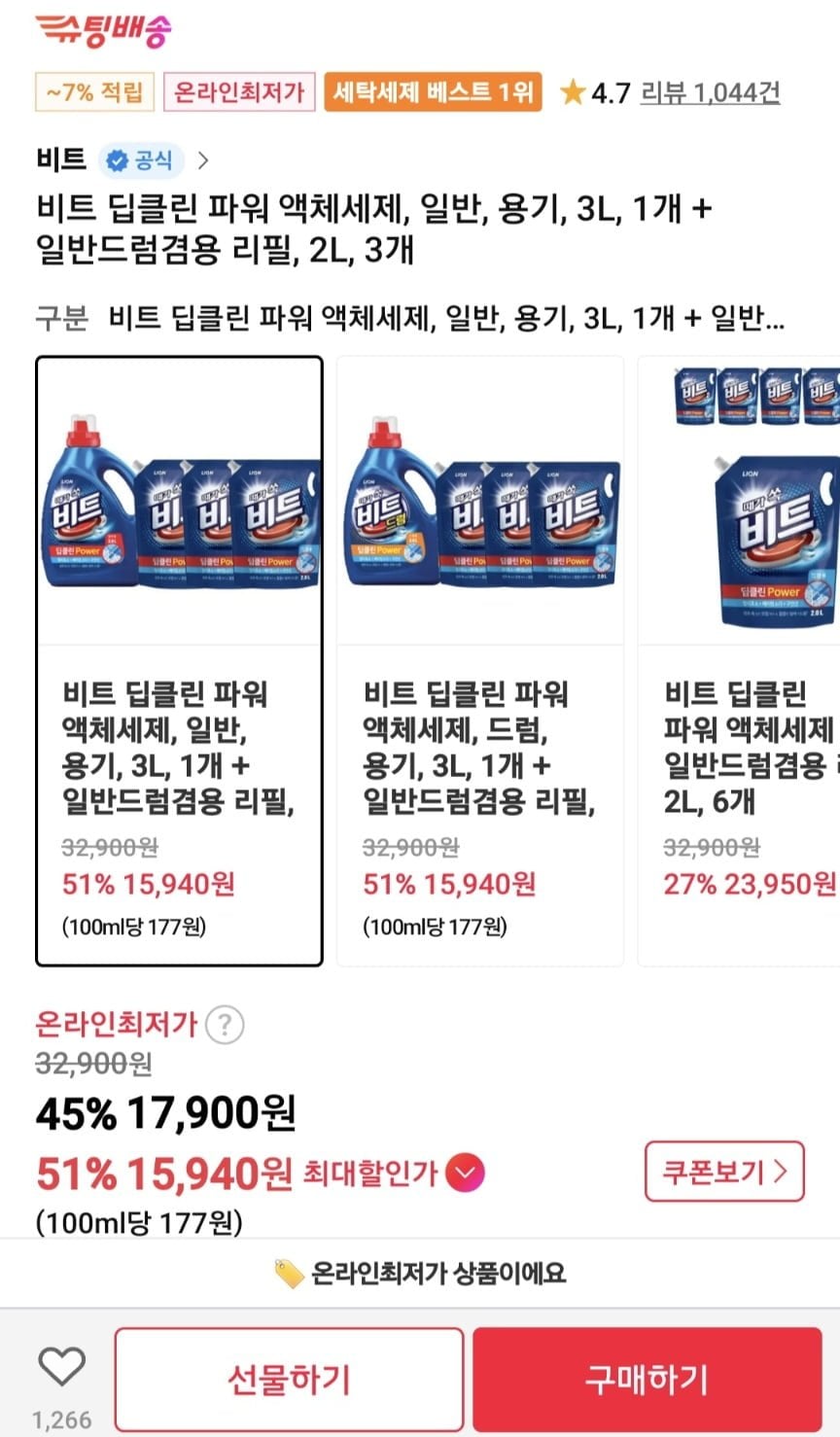This screenshot has width=840, height=1437.
Task: Select the 일반 용기 3L option card
Action: (179, 661)
